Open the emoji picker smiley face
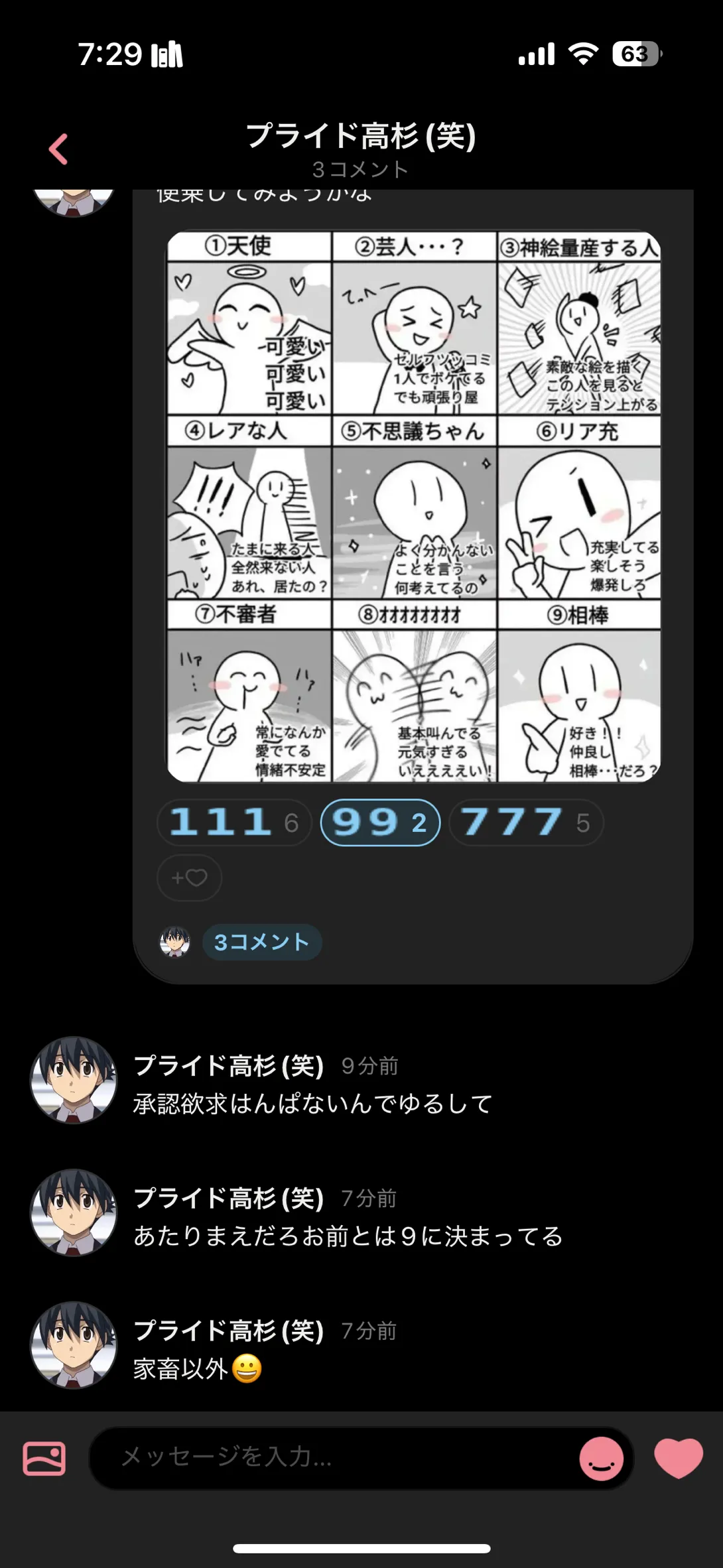 point(601,1459)
